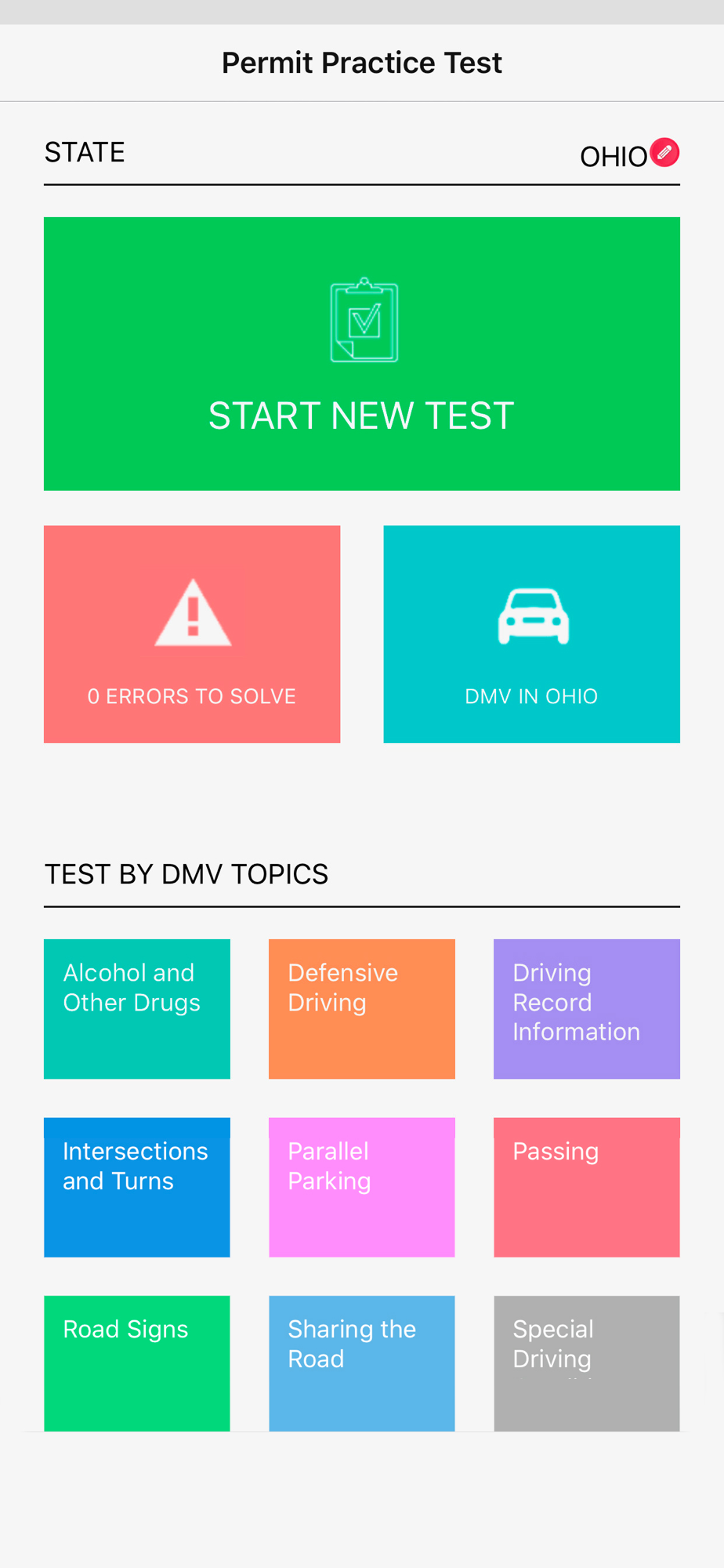Image resolution: width=724 pixels, height=1568 pixels.
Task: Open DMV in Ohio information
Action: pyautogui.click(x=531, y=633)
